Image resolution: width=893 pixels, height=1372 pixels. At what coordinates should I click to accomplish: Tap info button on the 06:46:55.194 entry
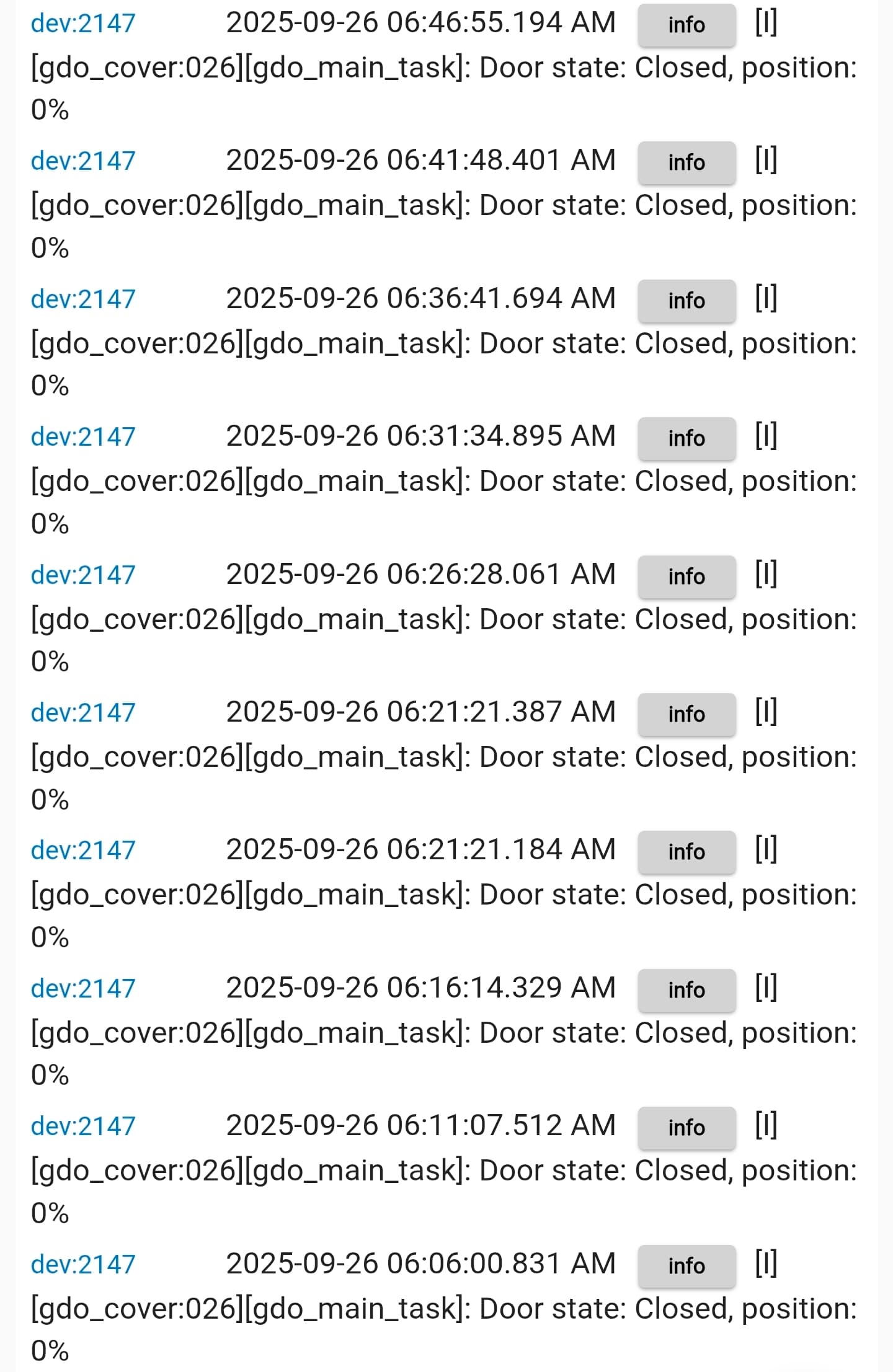[x=686, y=25]
